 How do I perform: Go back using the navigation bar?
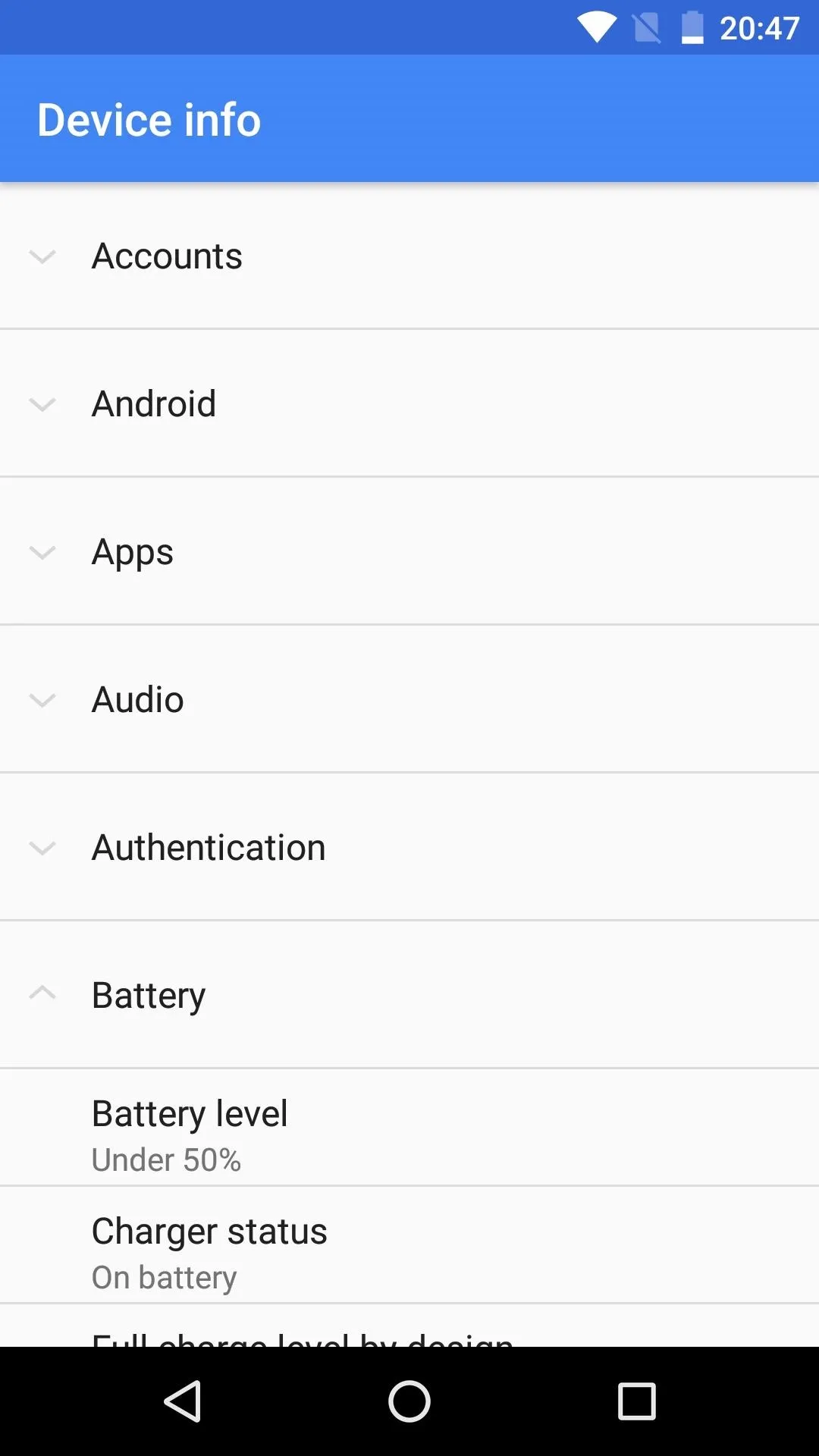(183, 1401)
